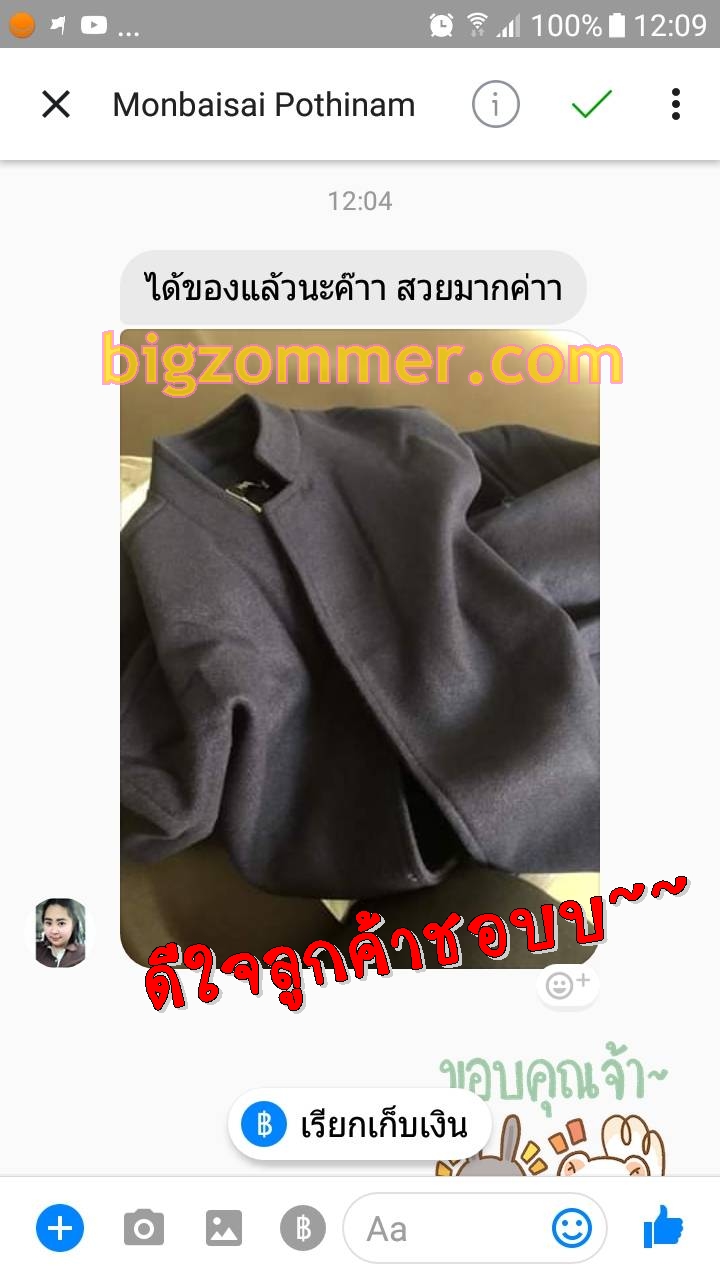This screenshot has width=720, height=1280.
Task: Send a thumbs-up like
Action: click(662, 1226)
